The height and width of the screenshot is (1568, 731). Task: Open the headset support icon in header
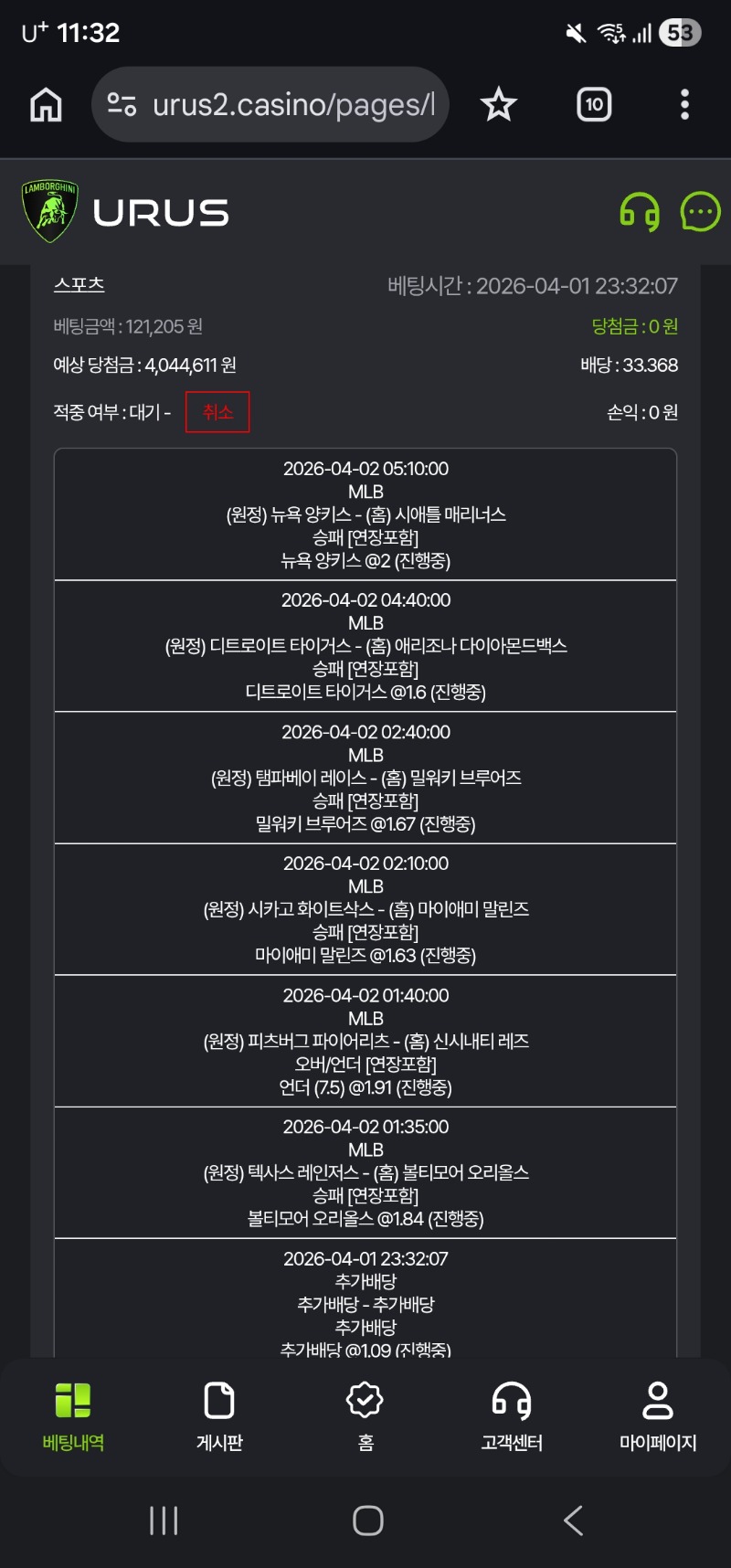639,212
